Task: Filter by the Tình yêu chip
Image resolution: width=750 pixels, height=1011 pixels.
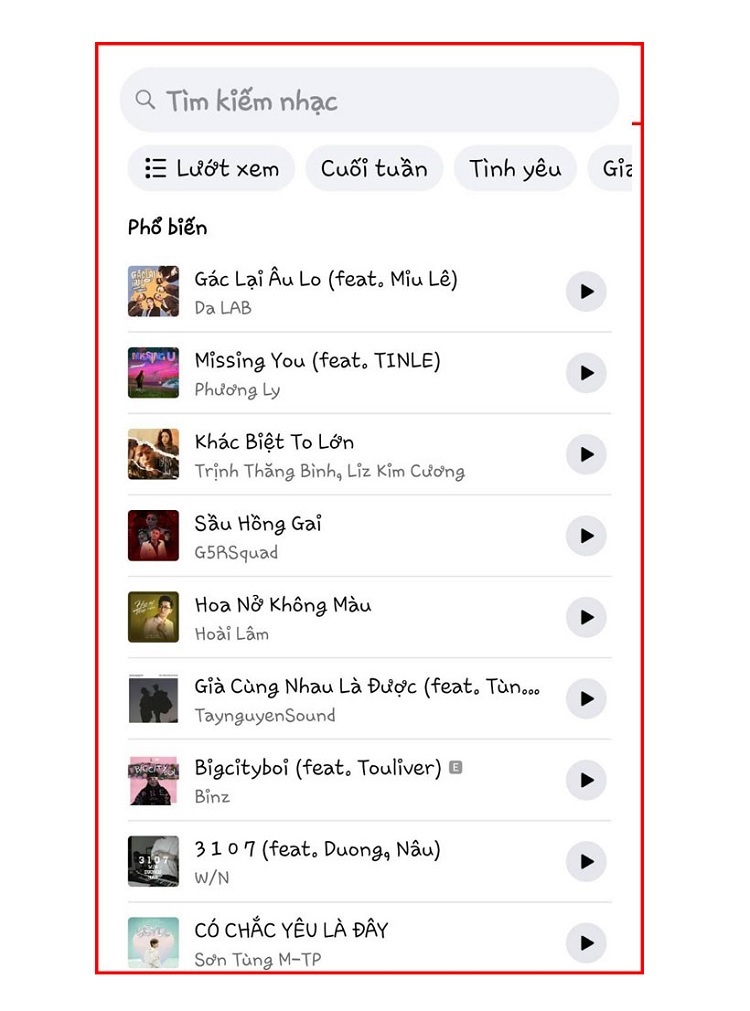Action: [515, 168]
